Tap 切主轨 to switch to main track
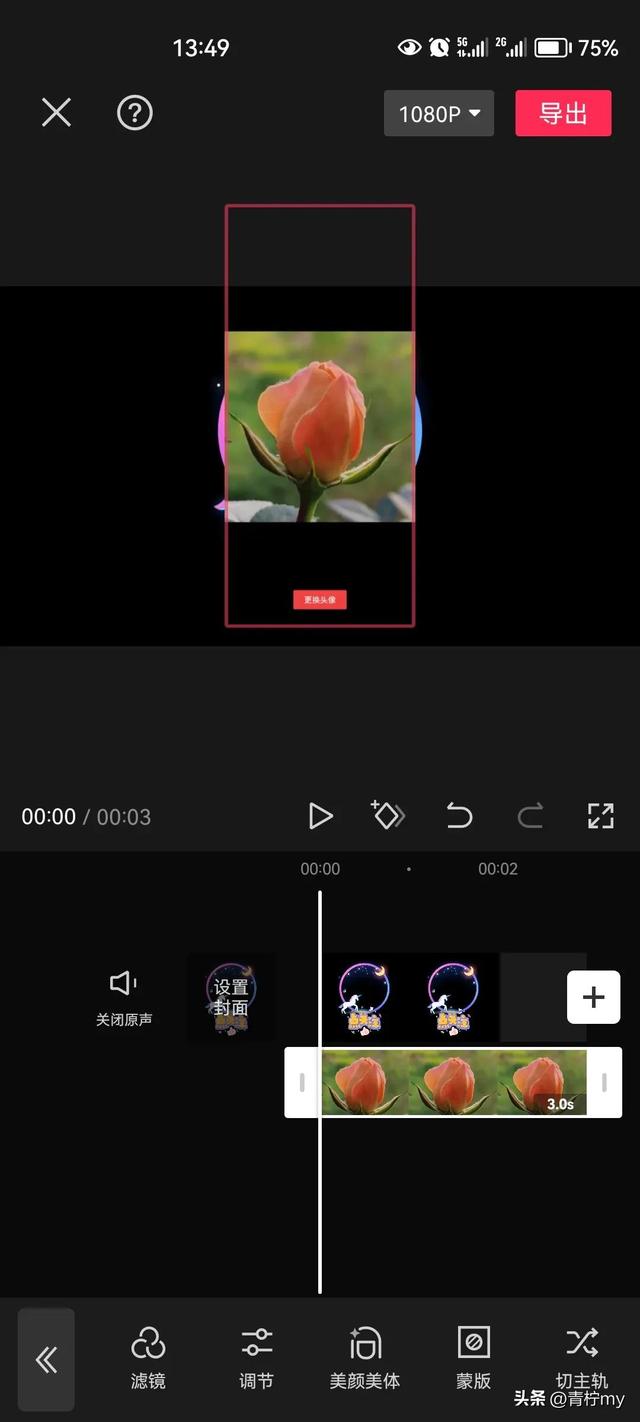The height and width of the screenshot is (1422, 640). tap(582, 1357)
